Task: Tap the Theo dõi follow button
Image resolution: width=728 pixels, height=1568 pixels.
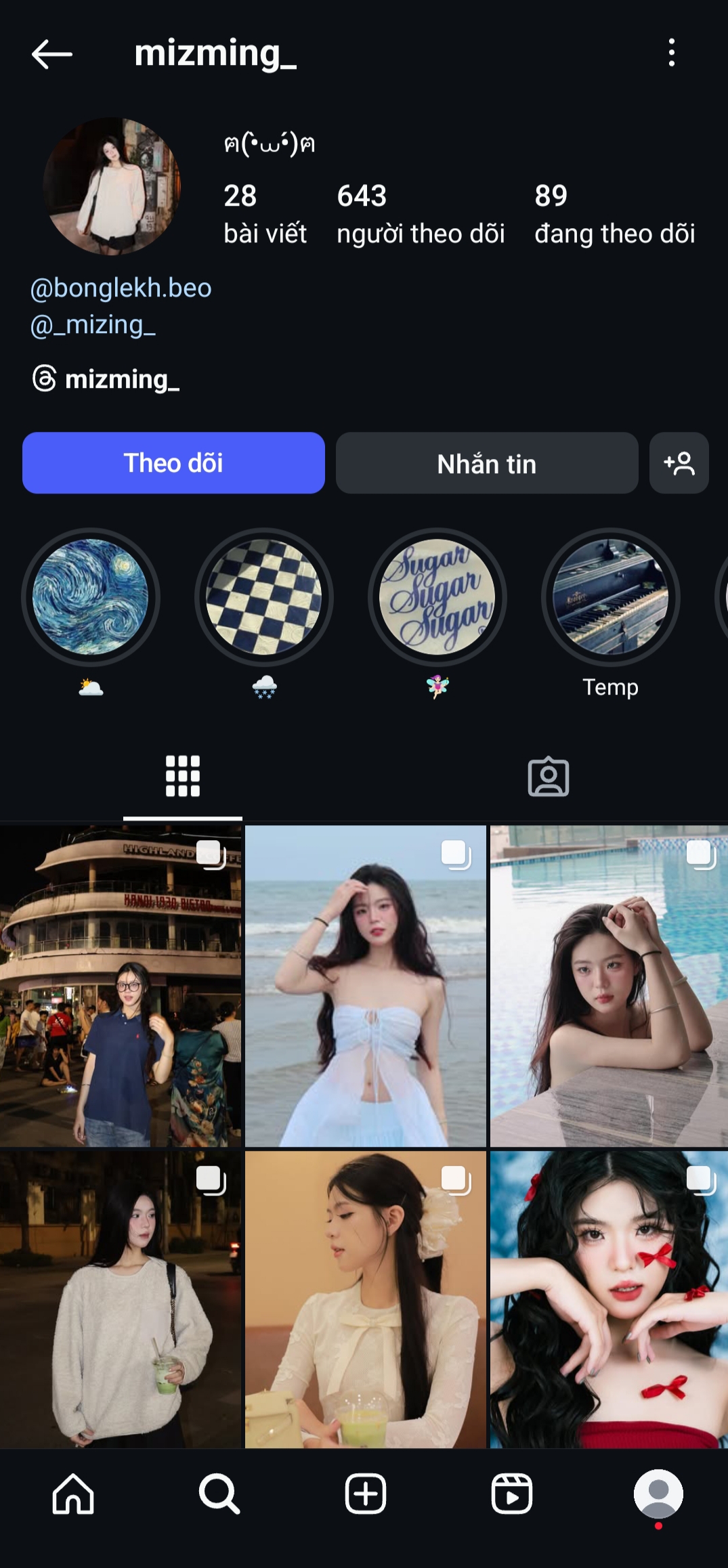Action: (x=173, y=463)
